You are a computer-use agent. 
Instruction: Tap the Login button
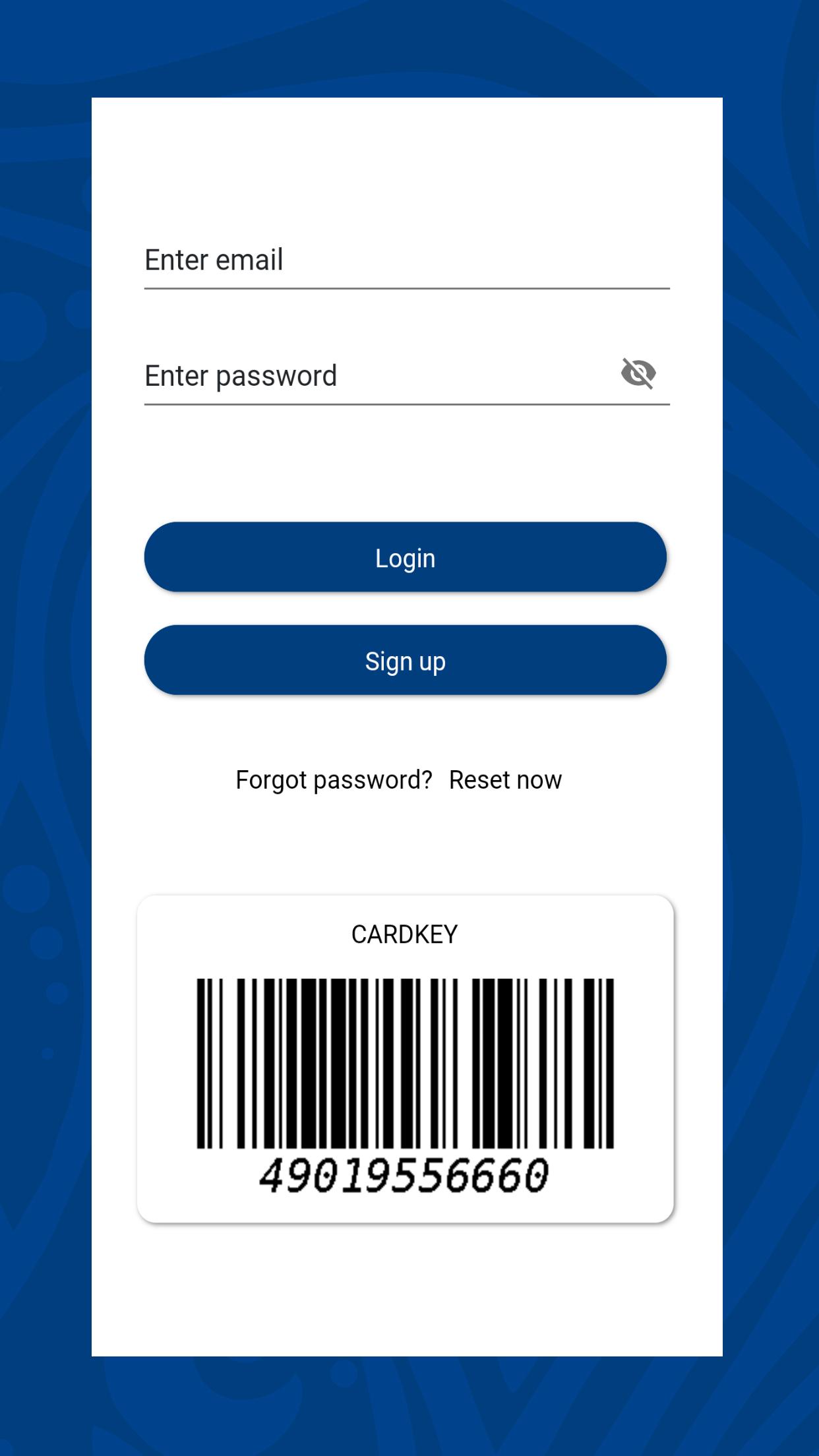[x=406, y=557]
